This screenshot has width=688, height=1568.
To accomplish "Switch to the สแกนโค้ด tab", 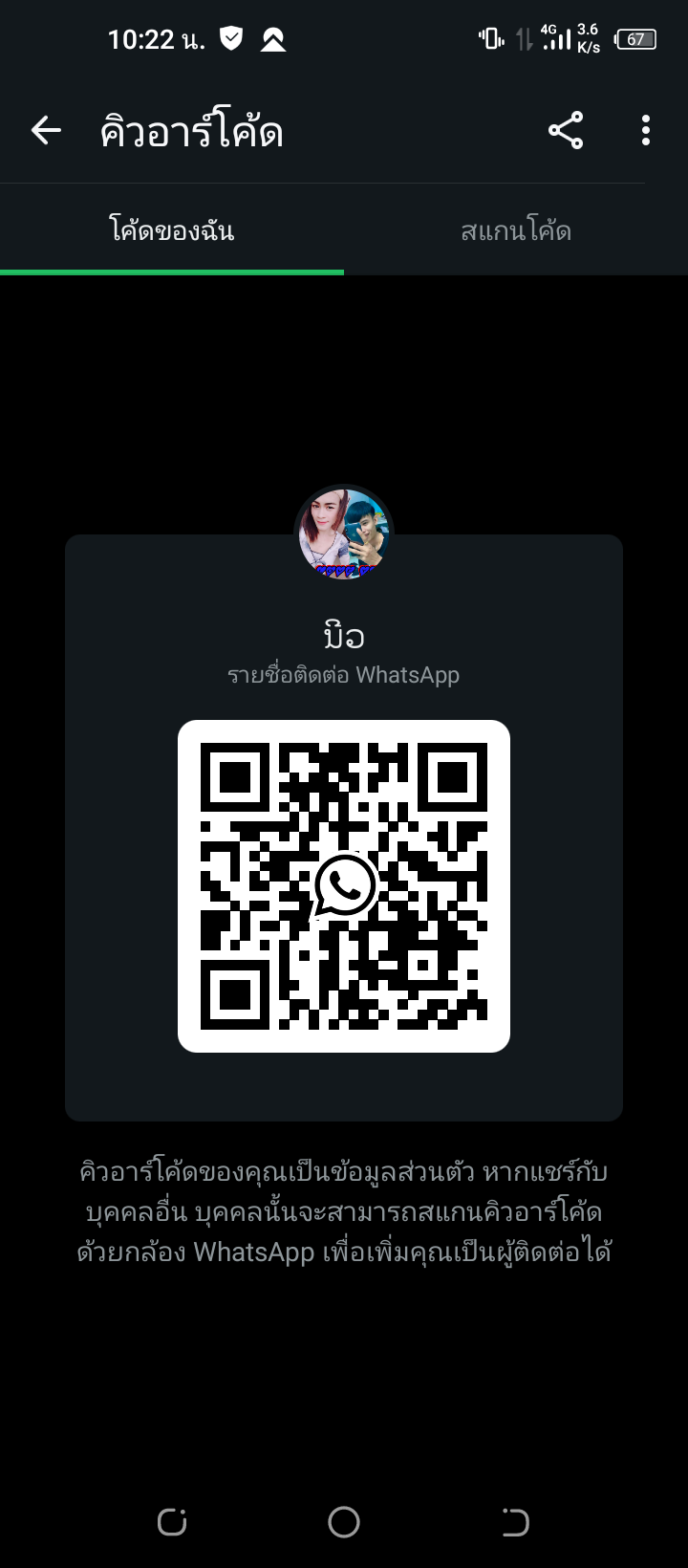I will [x=516, y=231].
